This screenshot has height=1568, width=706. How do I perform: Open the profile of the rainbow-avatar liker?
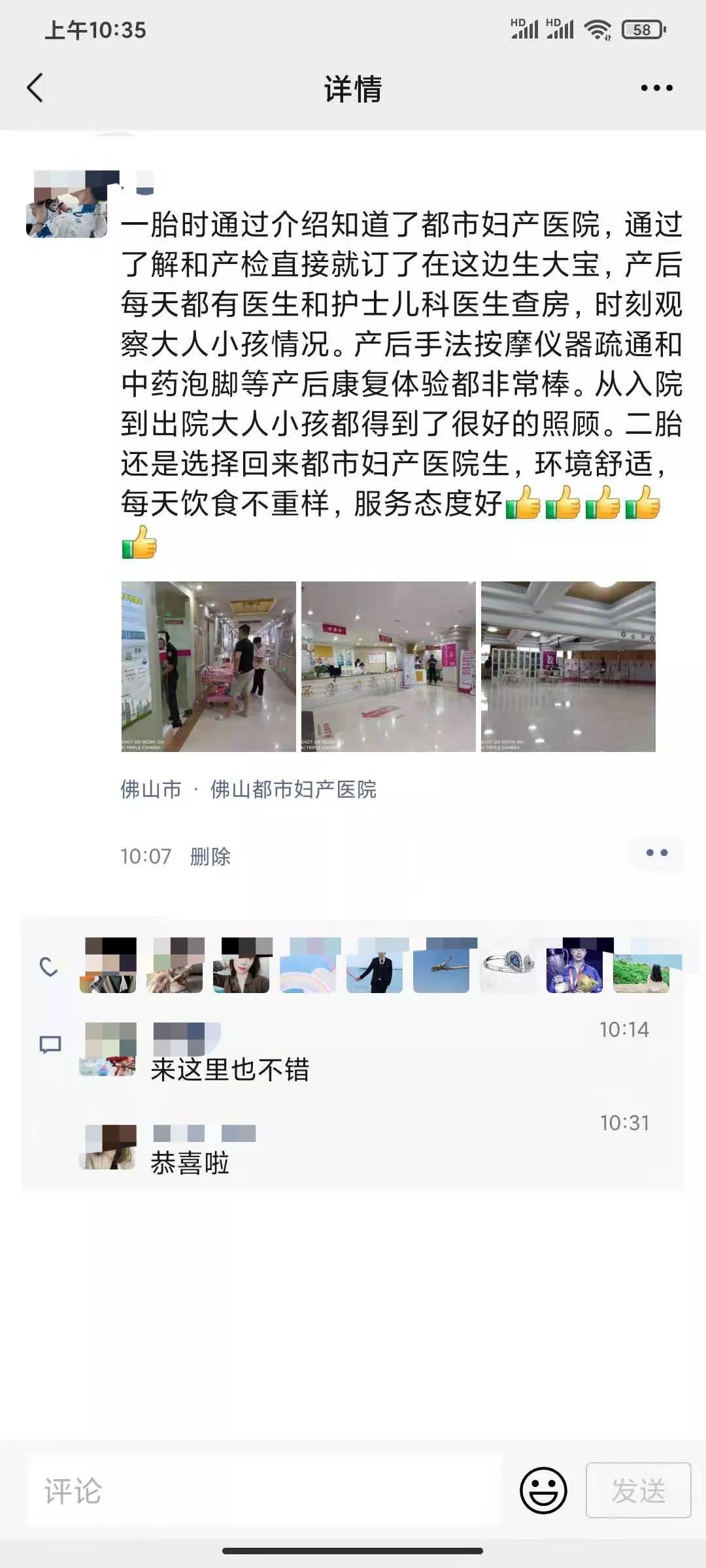pos(308,966)
